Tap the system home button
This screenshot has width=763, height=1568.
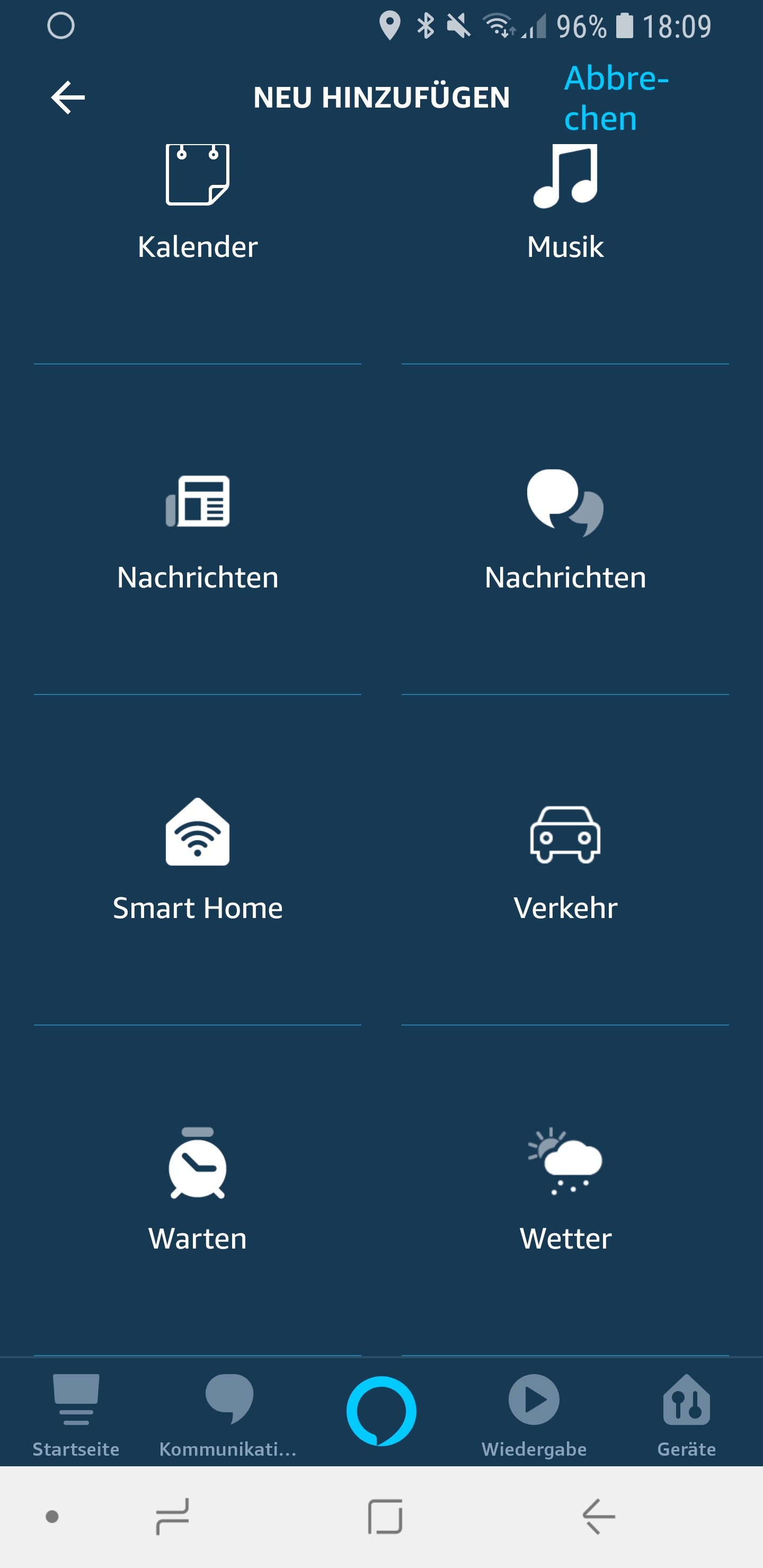385,1516
